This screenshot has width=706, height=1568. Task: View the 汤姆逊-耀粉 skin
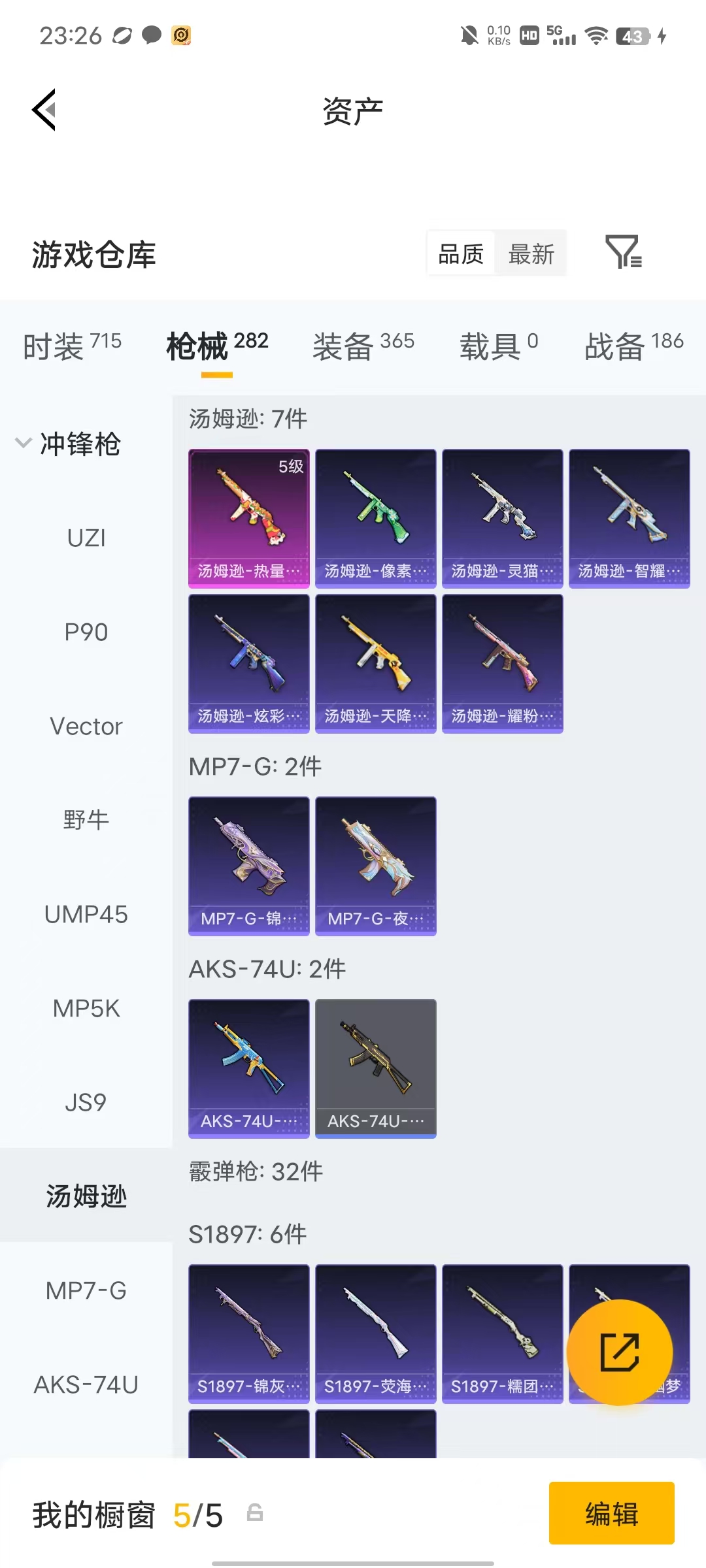503,664
